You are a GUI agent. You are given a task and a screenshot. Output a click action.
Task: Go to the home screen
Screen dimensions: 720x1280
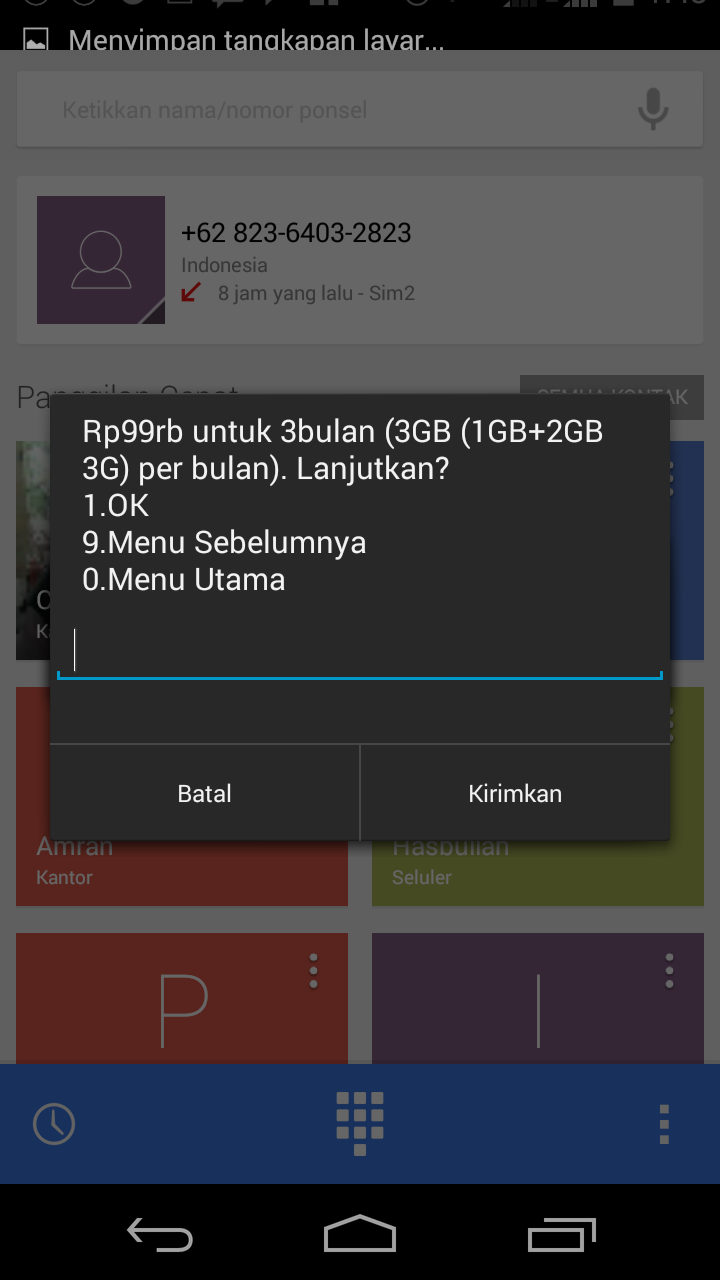point(360,1234)
